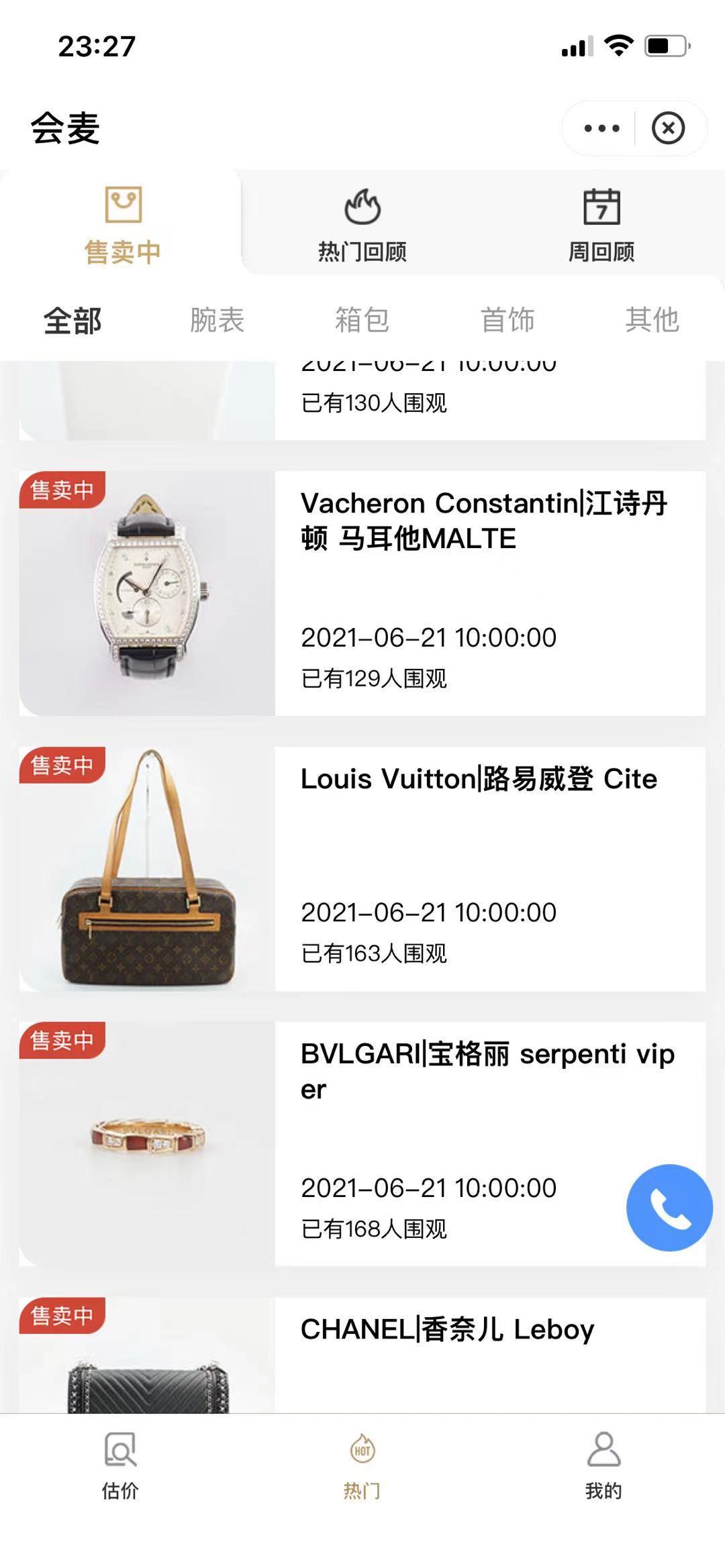Viewport: 725px width, 1568px height.
Task: Tap the 售卖中 red badge on watch listing
Action: coord(63,488)
